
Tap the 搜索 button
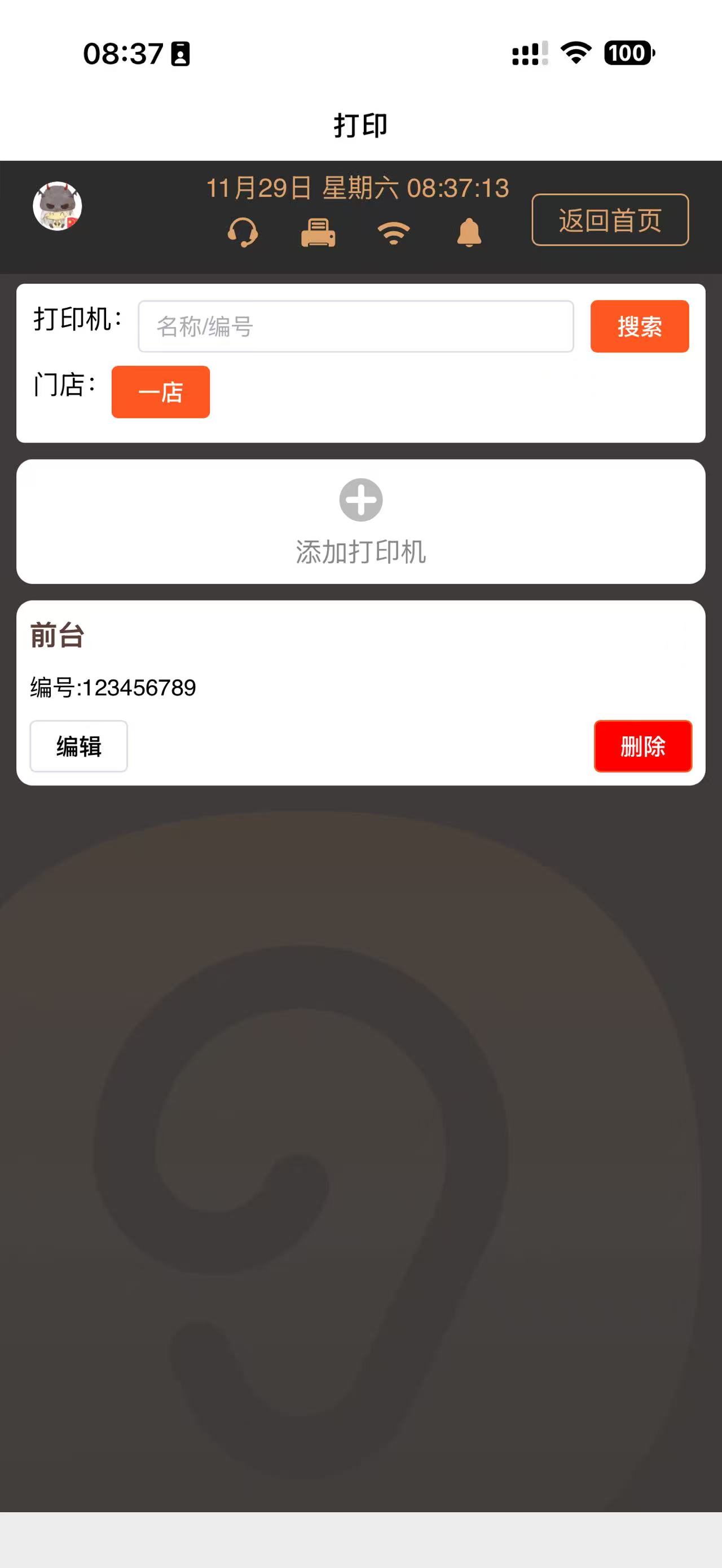639,326
